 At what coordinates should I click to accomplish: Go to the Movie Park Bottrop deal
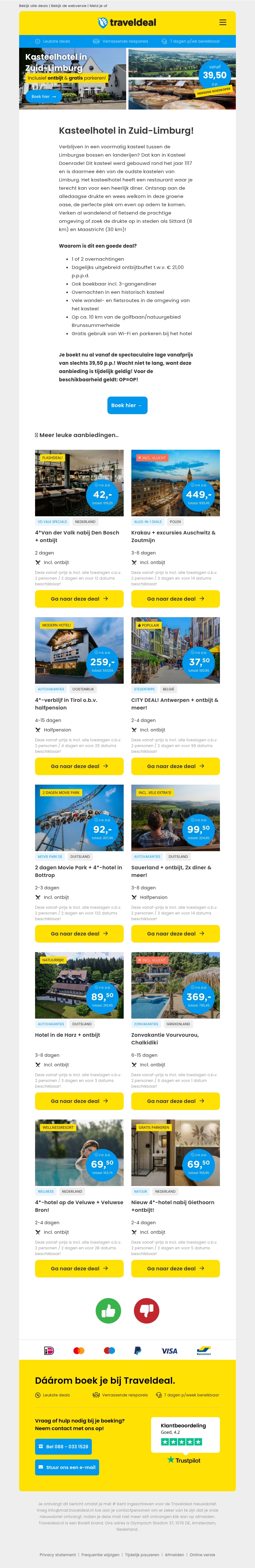click(x=79, y=933)
